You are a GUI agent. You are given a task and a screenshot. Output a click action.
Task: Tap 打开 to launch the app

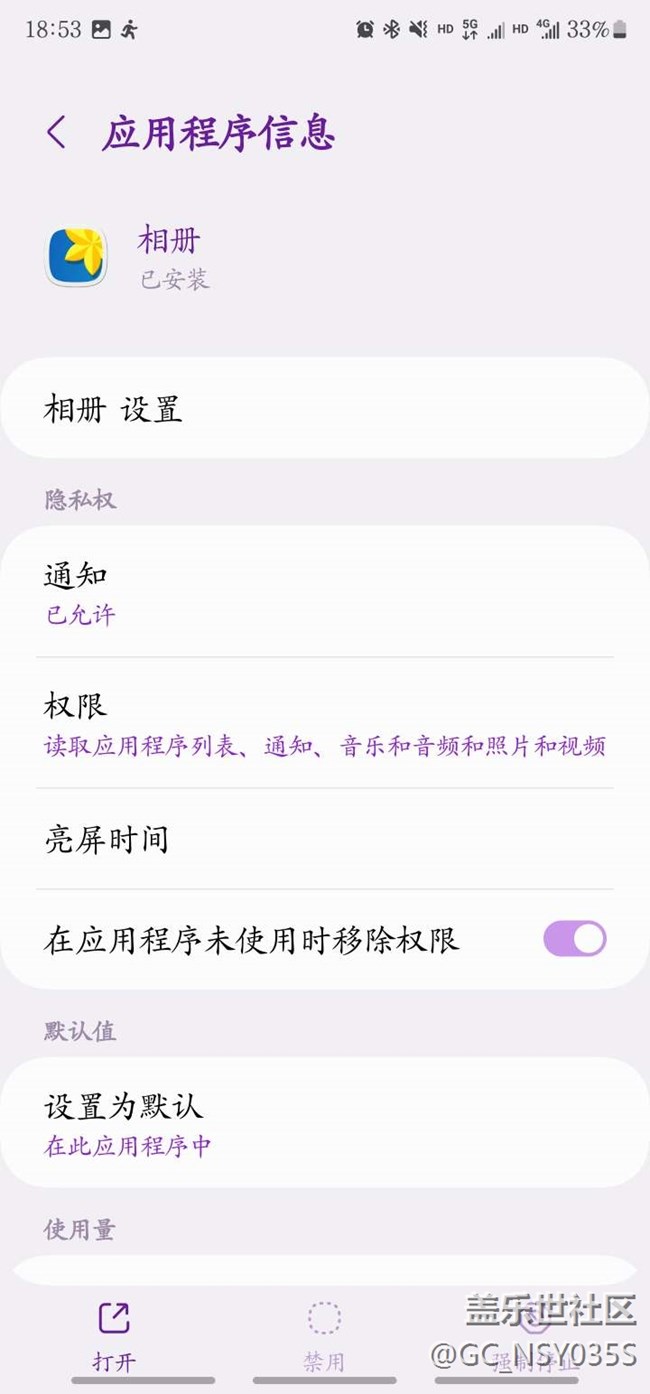pyautogui.click(x=114, y=1335)
